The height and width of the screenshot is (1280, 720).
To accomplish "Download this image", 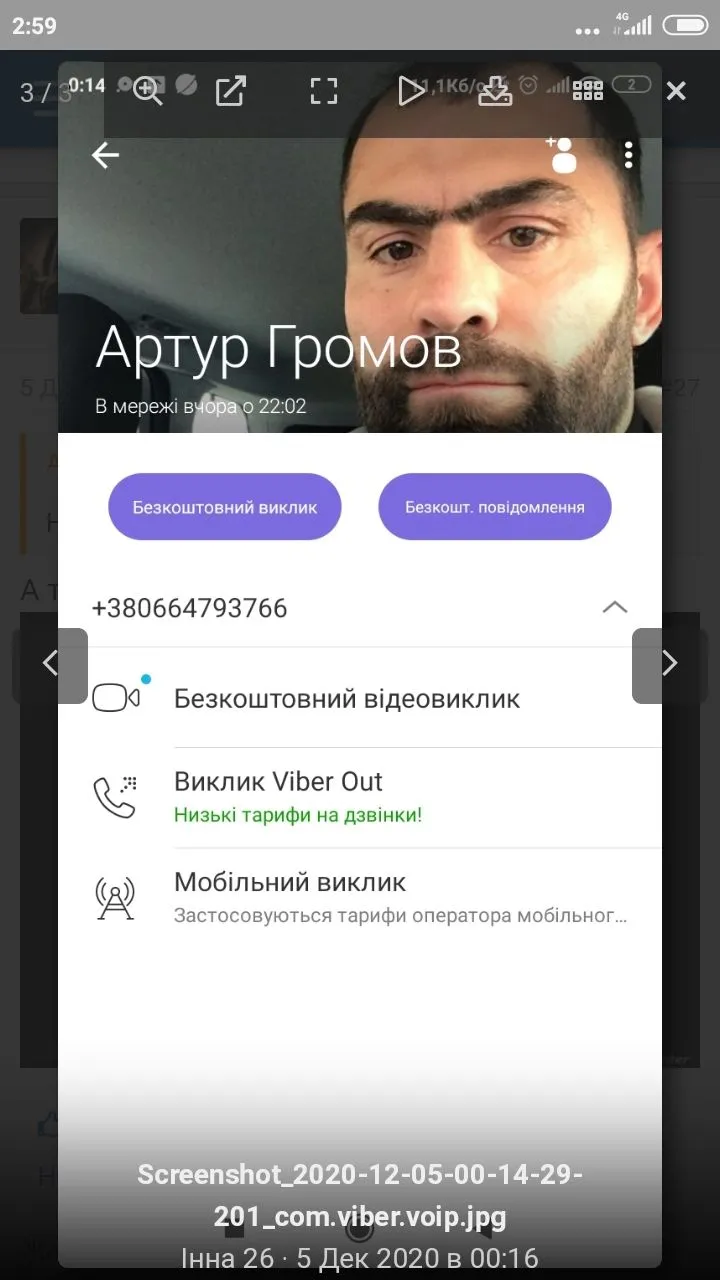I will (x=495, y=91).
